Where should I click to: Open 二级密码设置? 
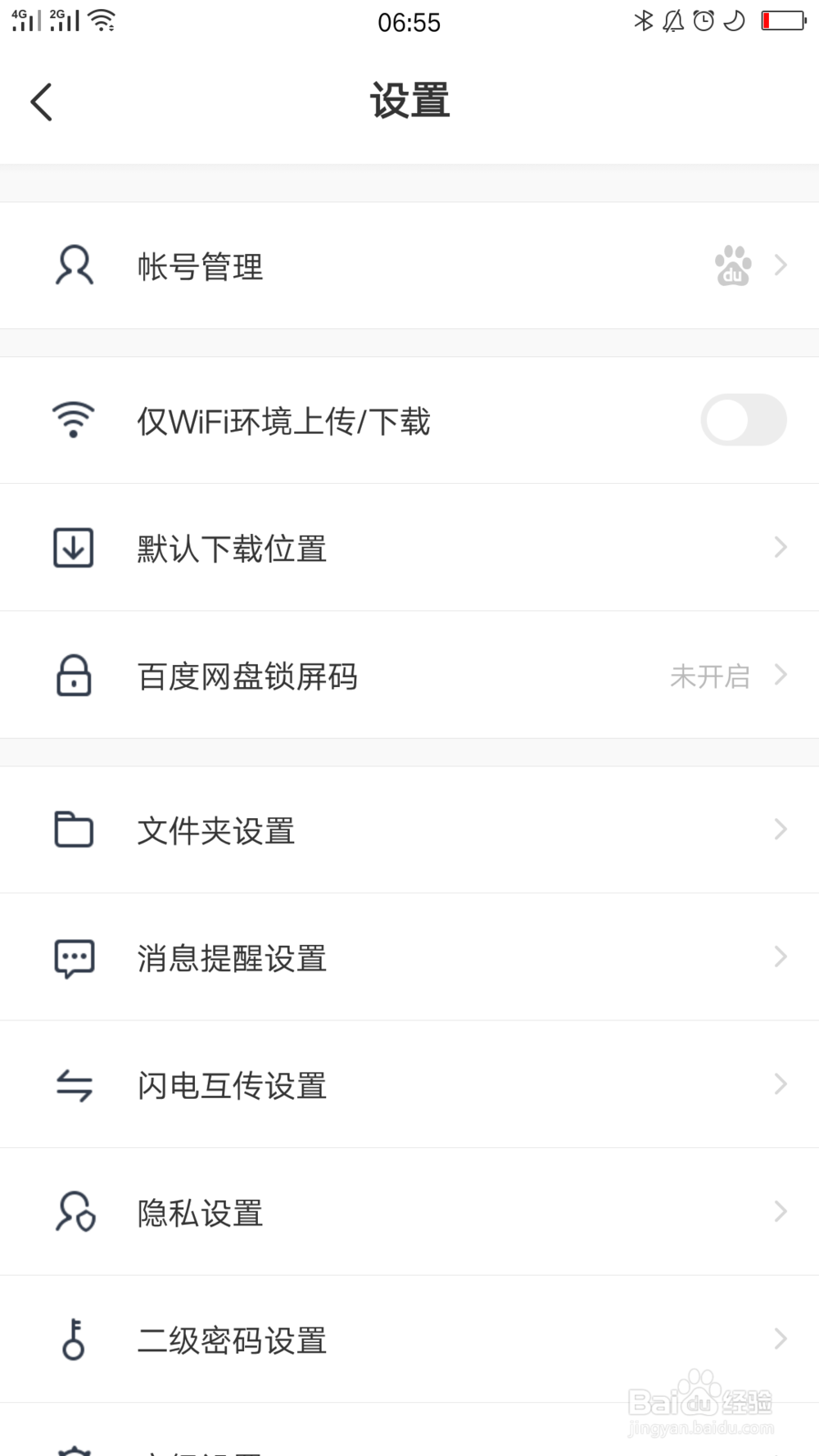(409, 1339)
